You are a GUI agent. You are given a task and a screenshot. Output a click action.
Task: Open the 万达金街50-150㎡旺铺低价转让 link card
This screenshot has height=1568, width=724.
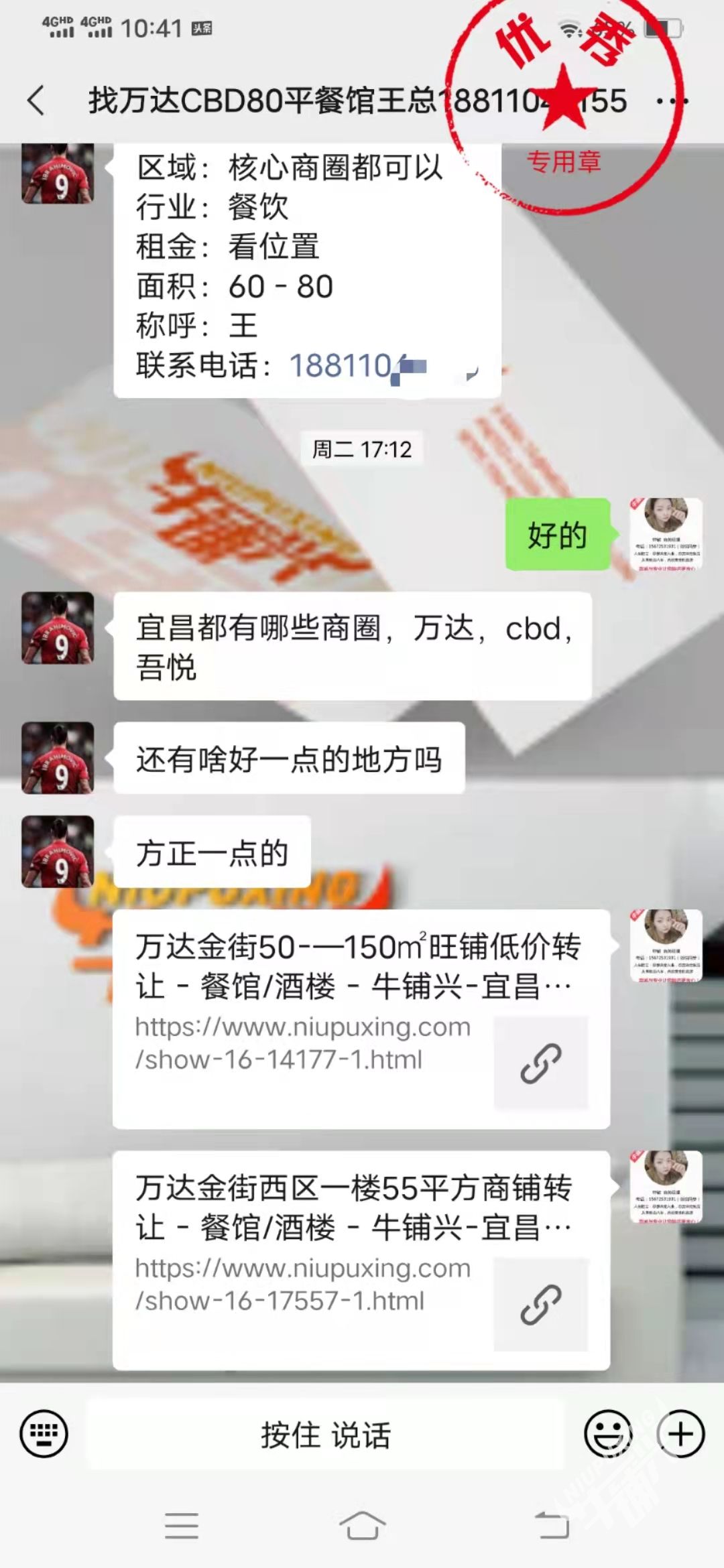pyautogui.click(x=361, y=1019)
